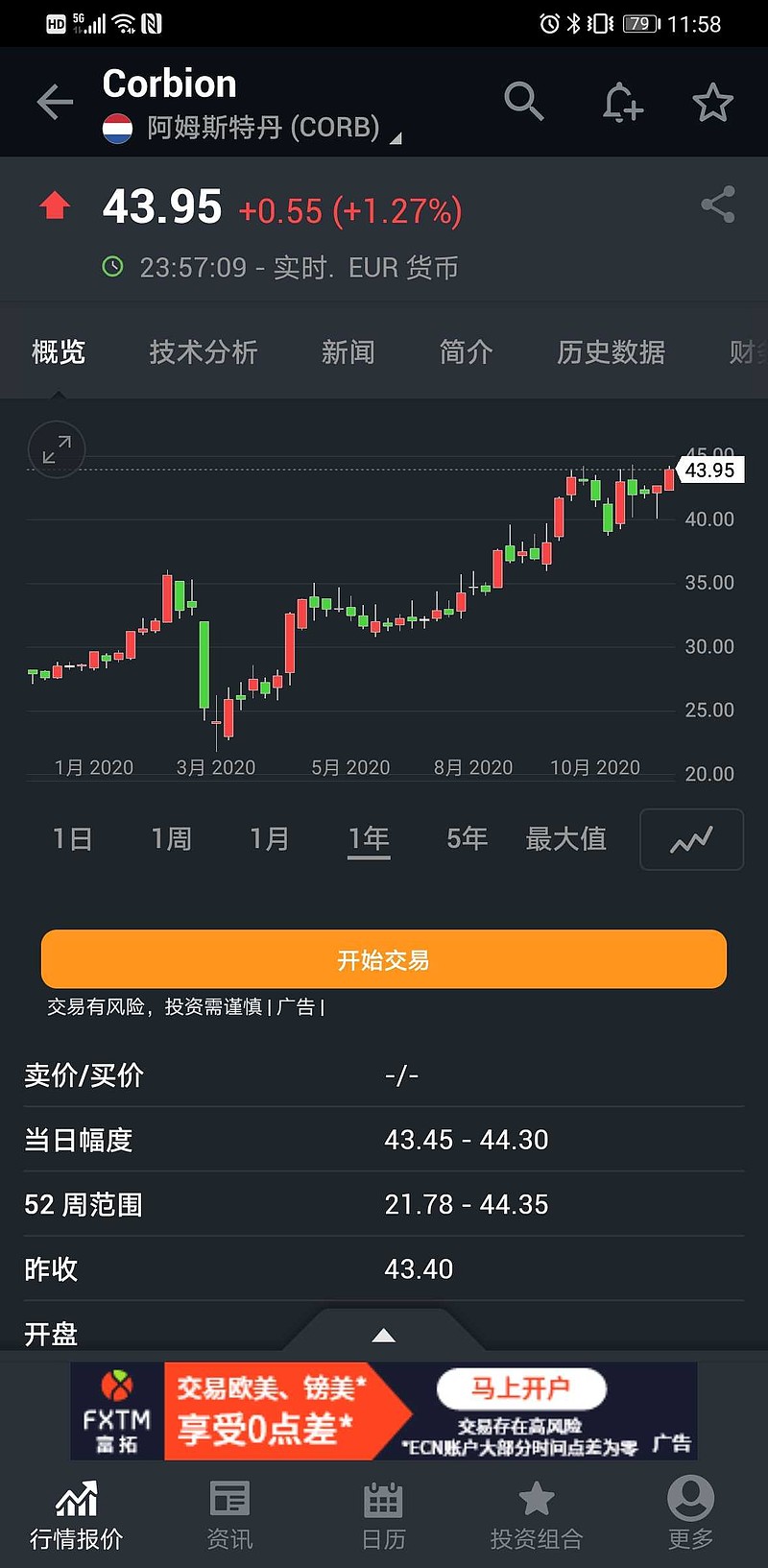Switch chart to line chart style
Screen dimensions: 768x1568
click(690, 839)
